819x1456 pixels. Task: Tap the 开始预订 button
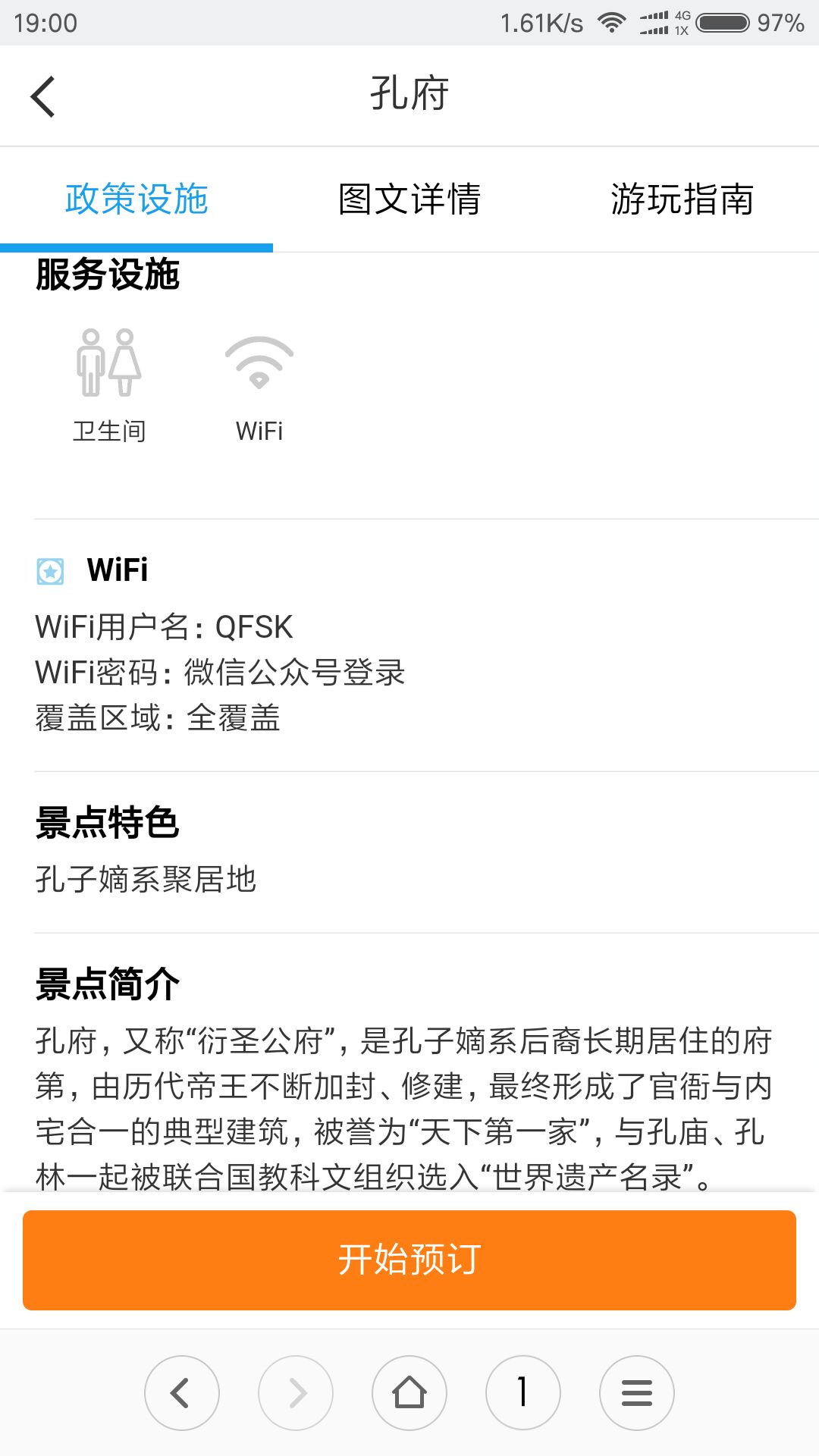tap(409, 1260)
